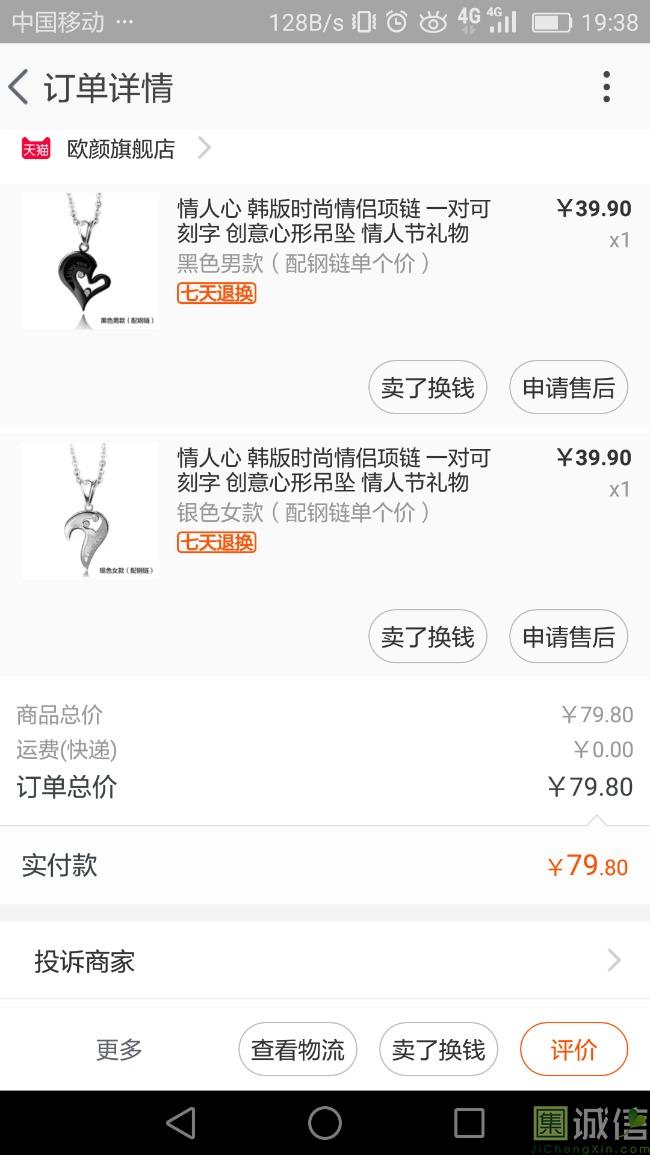Open the 银色女款 necklace product thumbnail
This screenshot has width=650, height=1155.
click(90, 510)
